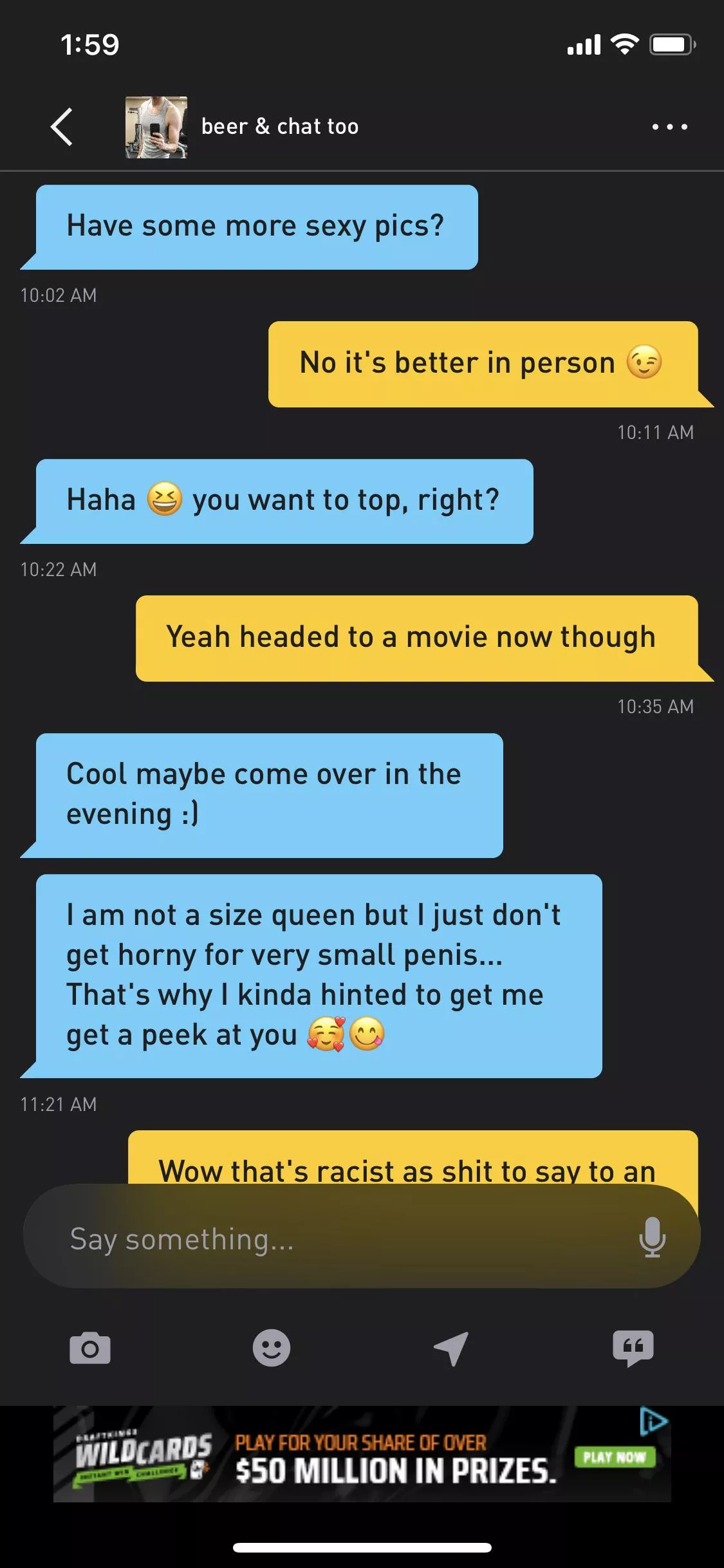724x1568 pixels.
Task: Tap the profile picture thumbnail in the header
Action: click(155, 126)
